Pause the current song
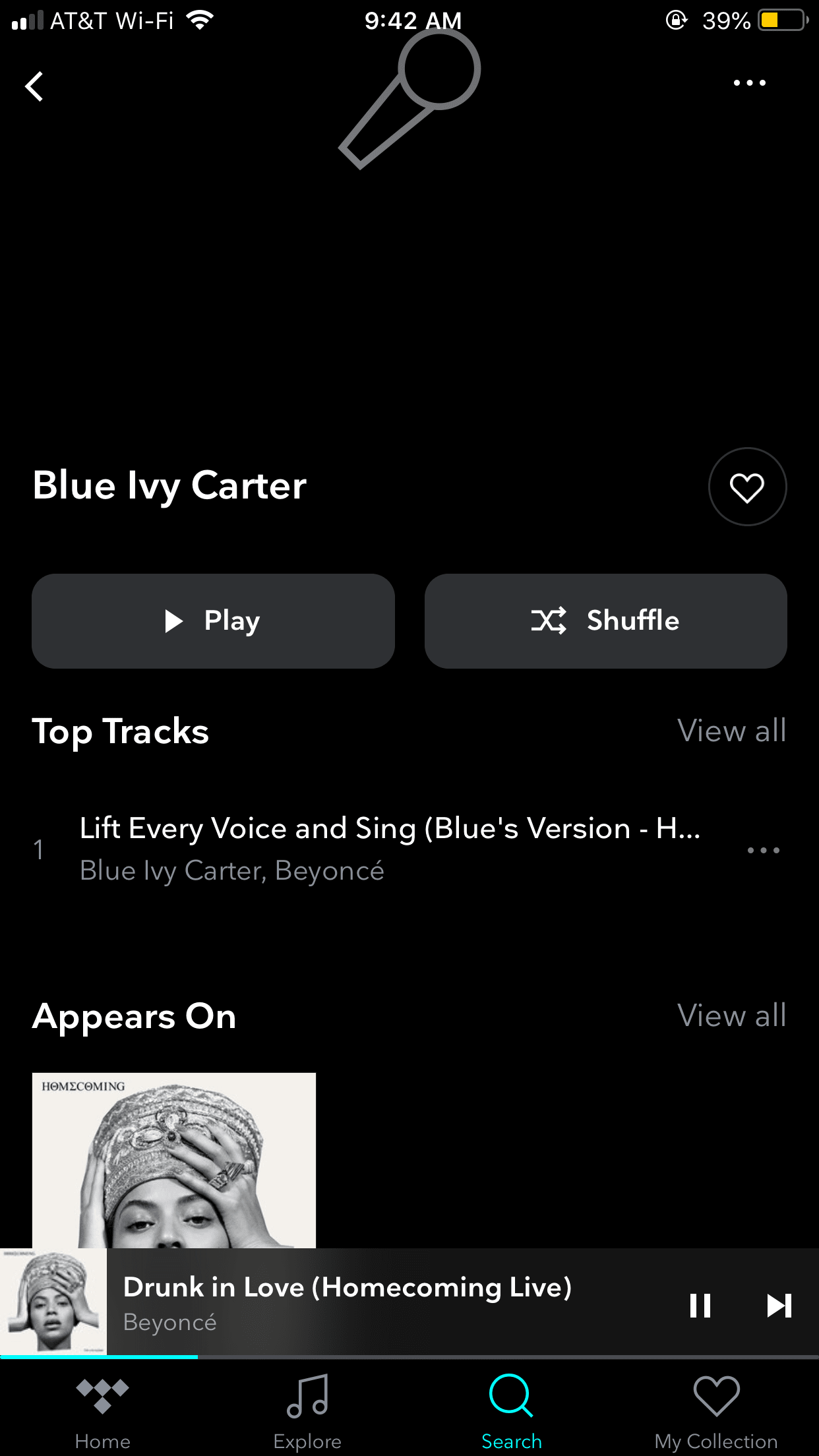 700,1306
